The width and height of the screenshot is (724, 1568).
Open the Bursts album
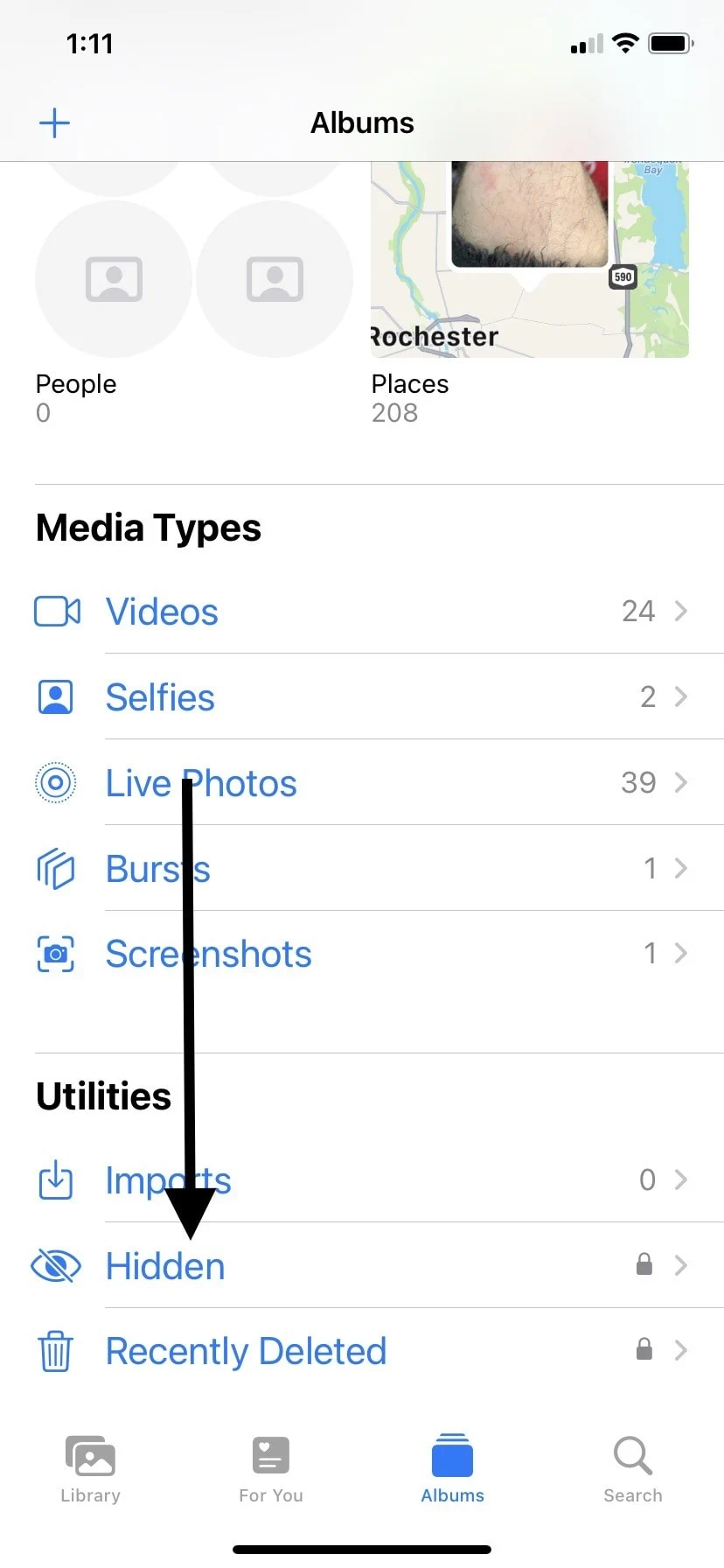point(362,868)
